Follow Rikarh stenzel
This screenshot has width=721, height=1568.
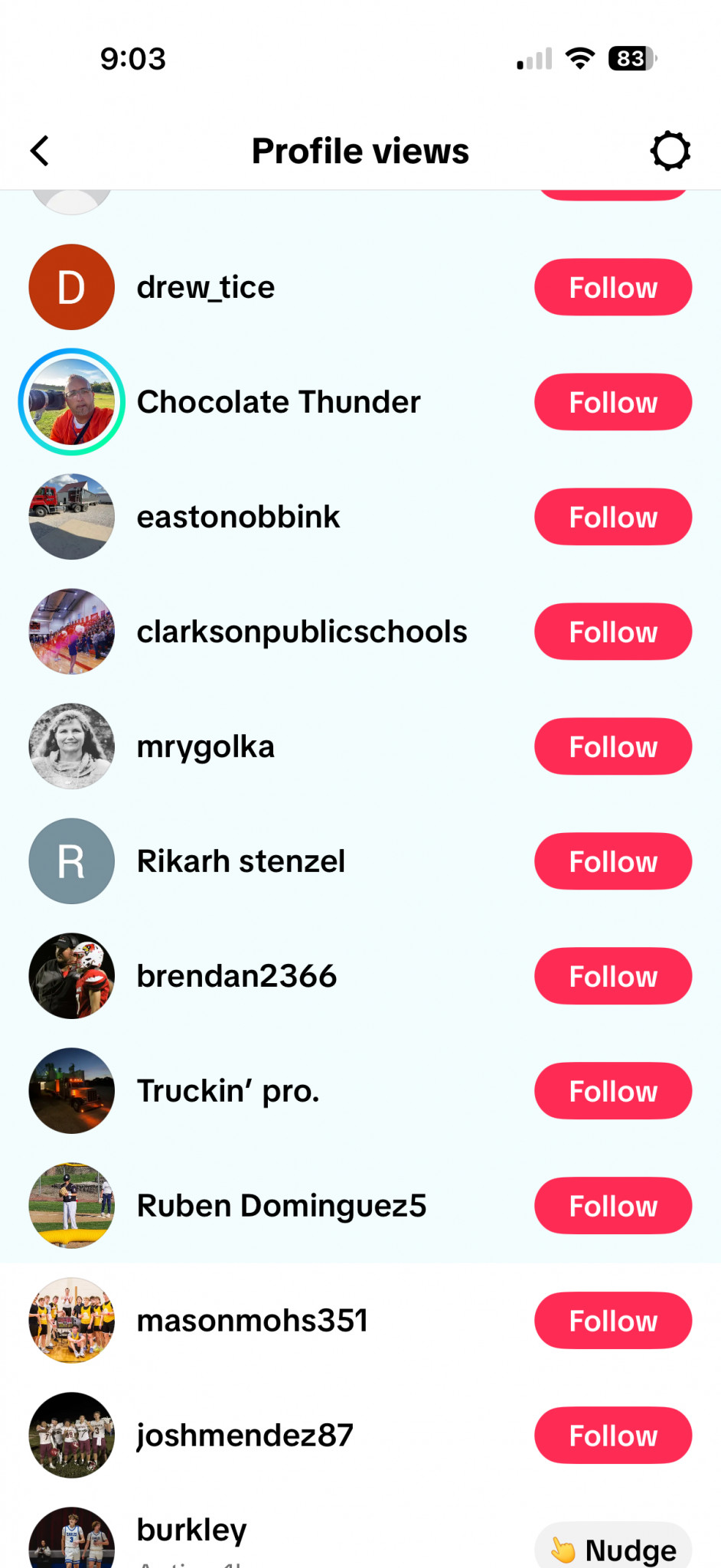pyautogui.click(x=613, y=861)
